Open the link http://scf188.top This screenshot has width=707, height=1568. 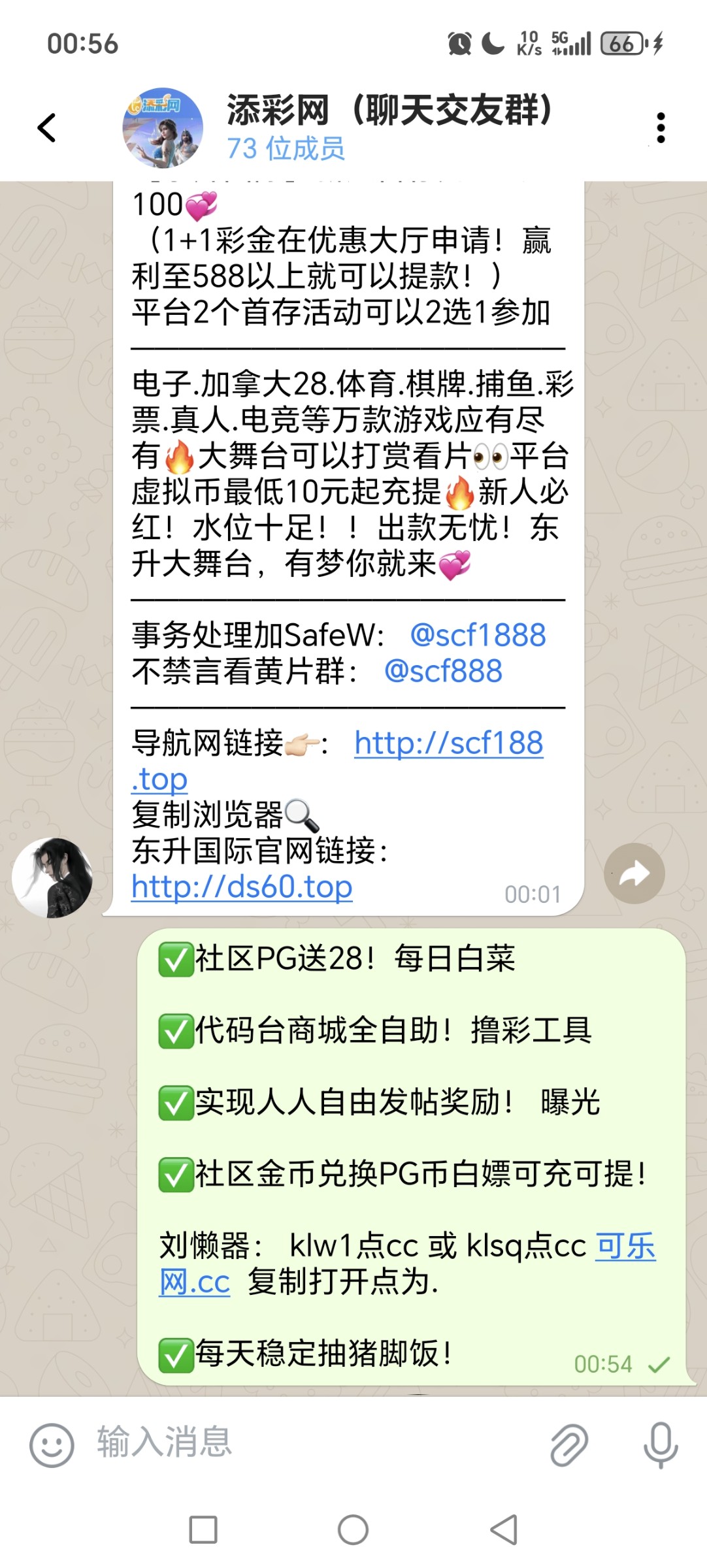[x=447, y=743]
